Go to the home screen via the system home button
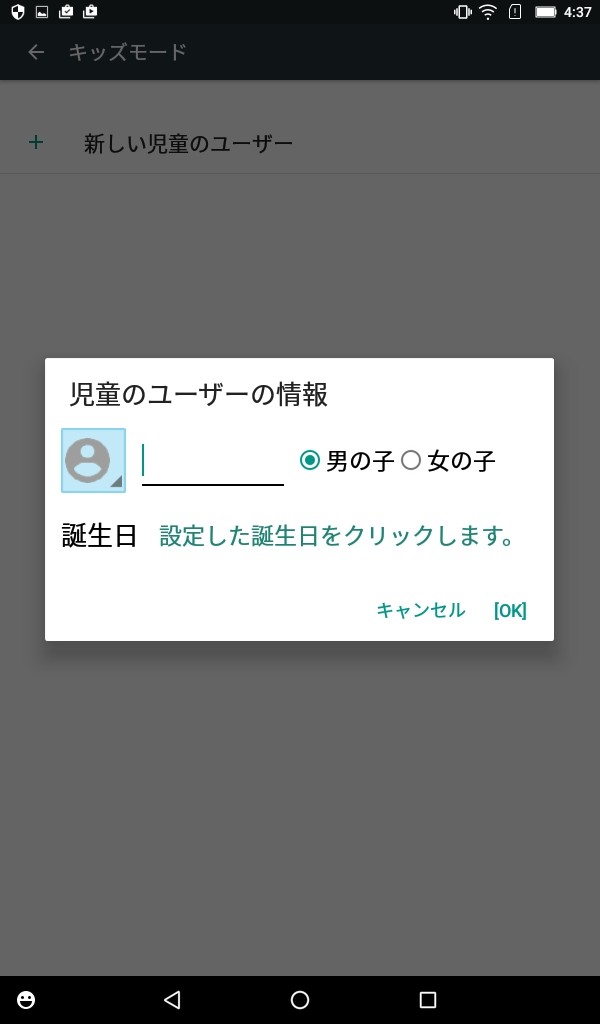The height and width of the screenshot is (1024, 600). coord(300,999)
